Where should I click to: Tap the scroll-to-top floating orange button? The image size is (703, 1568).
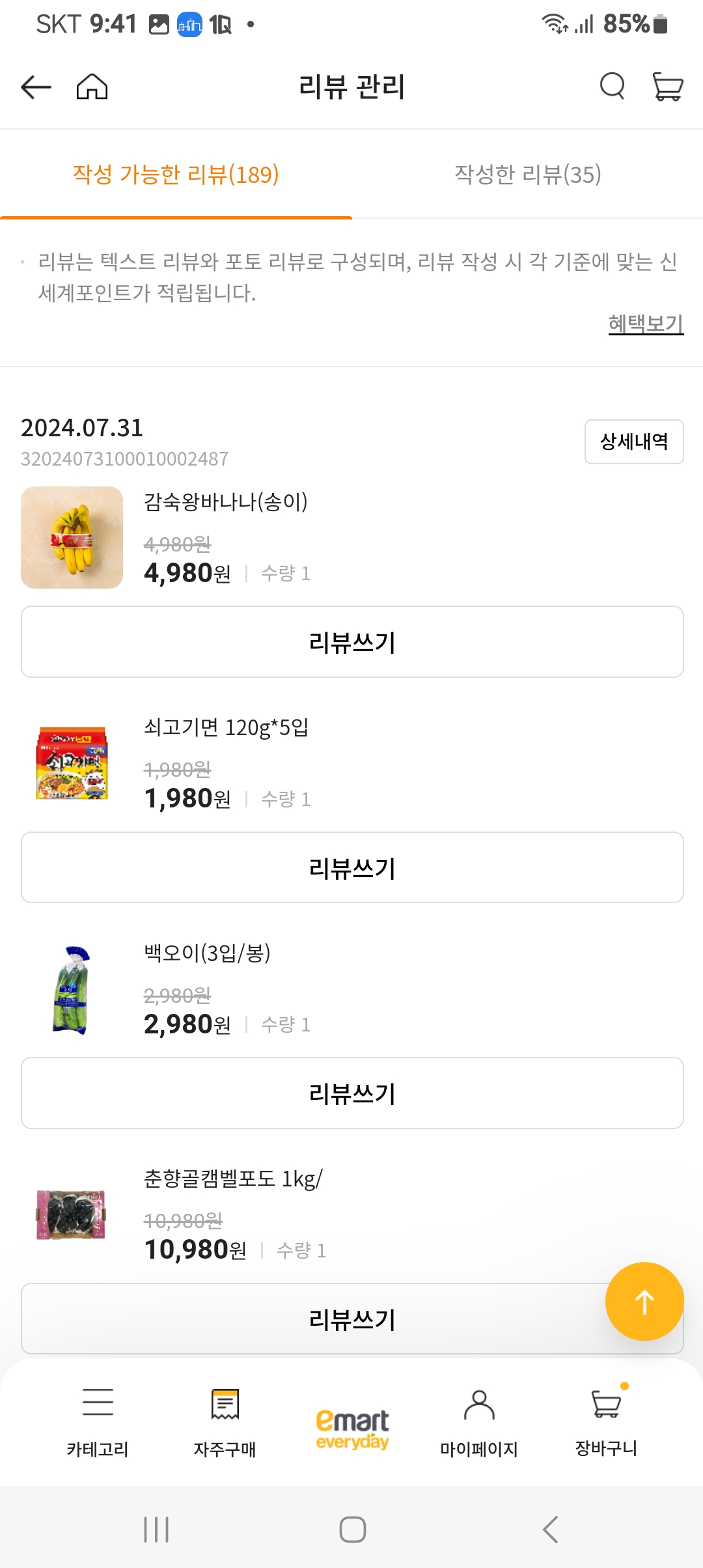(x=644, y=1301)
